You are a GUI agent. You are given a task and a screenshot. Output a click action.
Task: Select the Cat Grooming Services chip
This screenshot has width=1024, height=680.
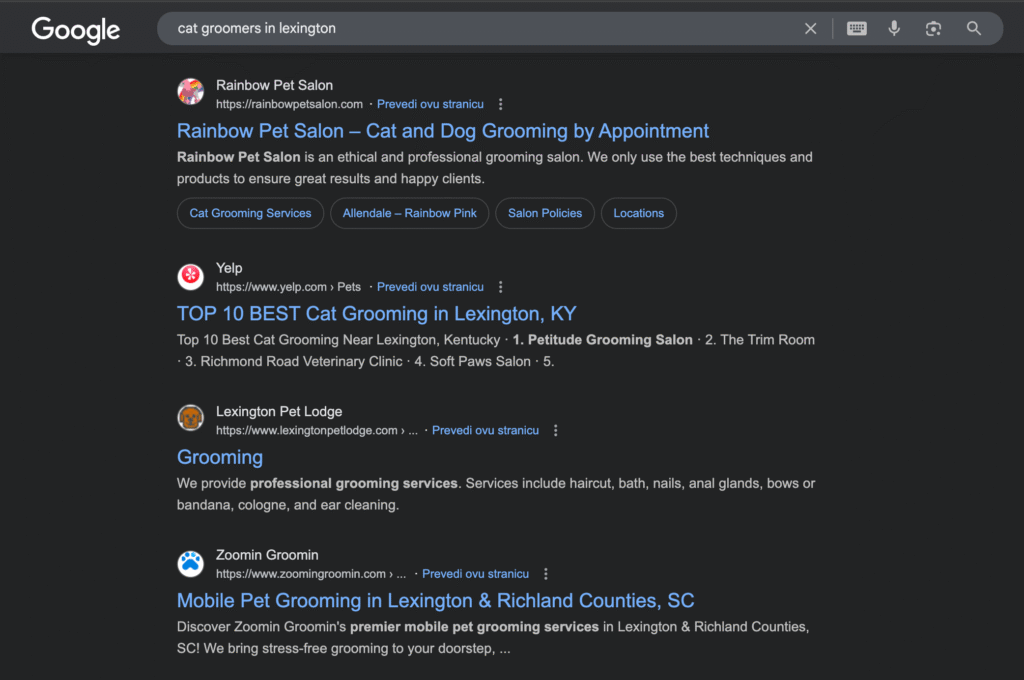(x=250, y=213)
